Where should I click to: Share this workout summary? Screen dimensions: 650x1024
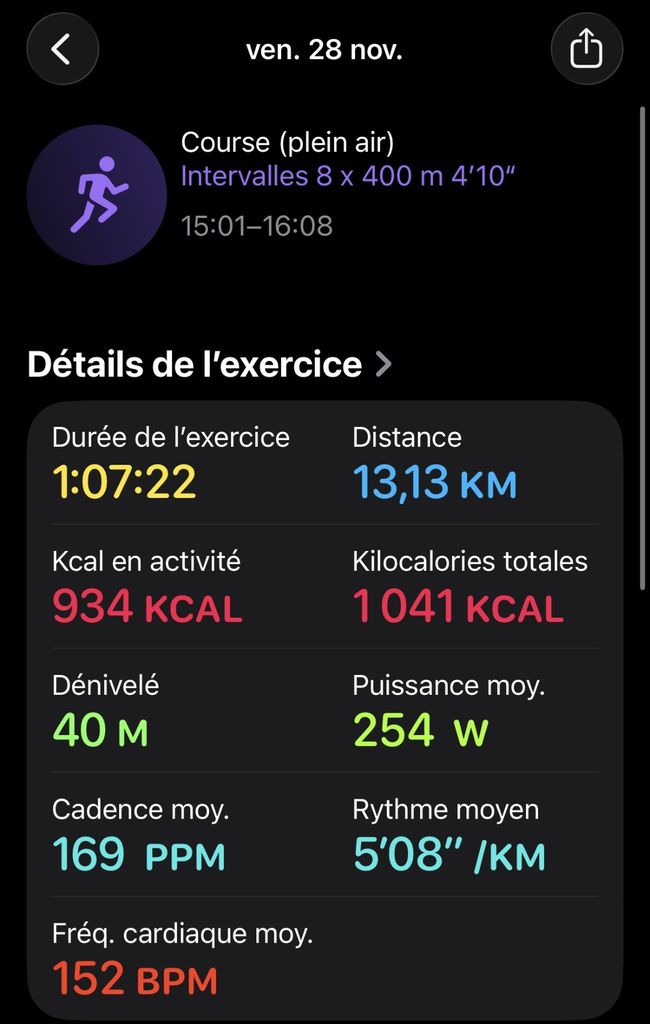click(587, 48)
